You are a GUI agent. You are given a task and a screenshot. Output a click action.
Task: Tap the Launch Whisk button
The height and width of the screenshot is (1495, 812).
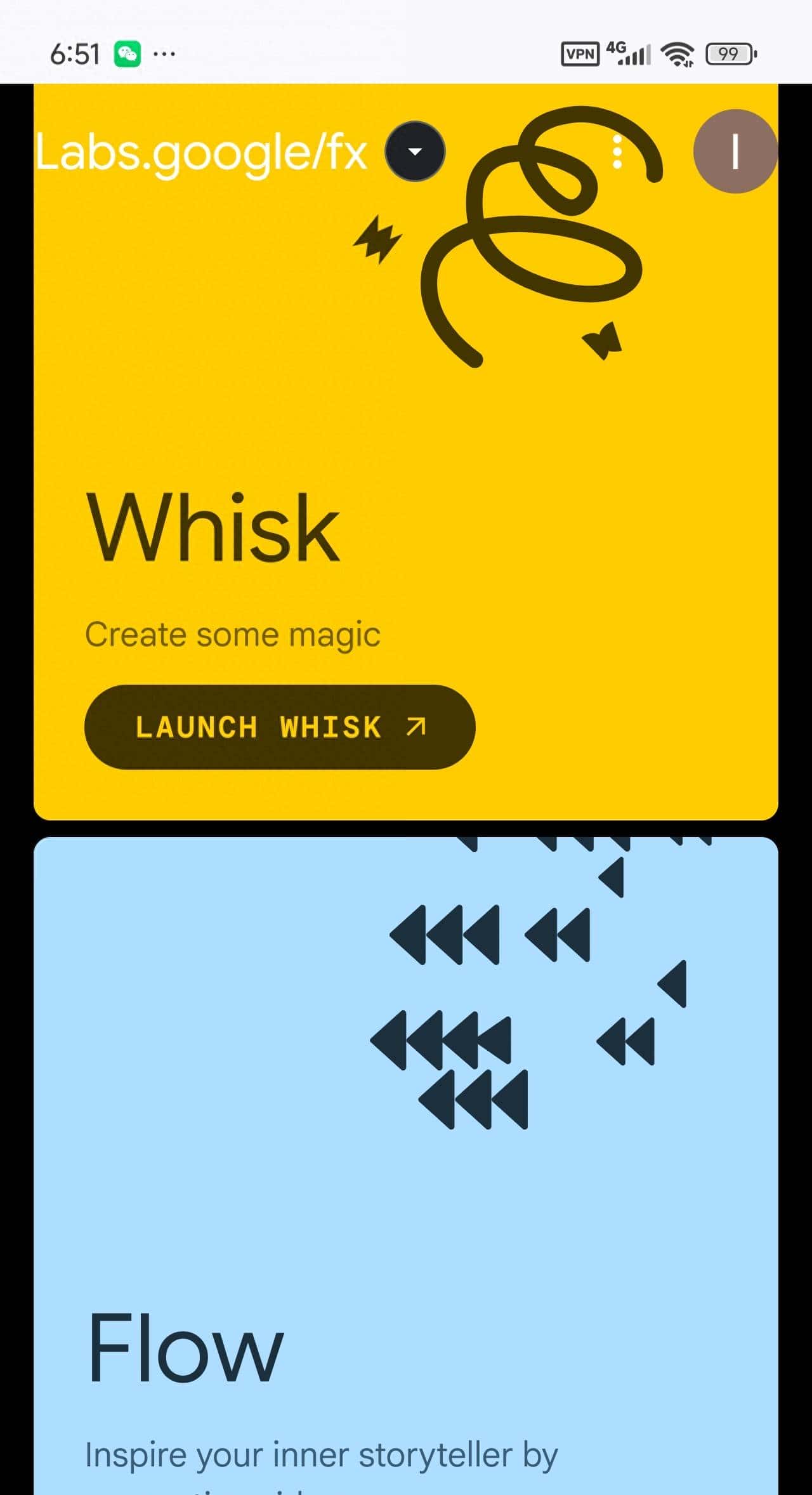[x=280, y=727]
